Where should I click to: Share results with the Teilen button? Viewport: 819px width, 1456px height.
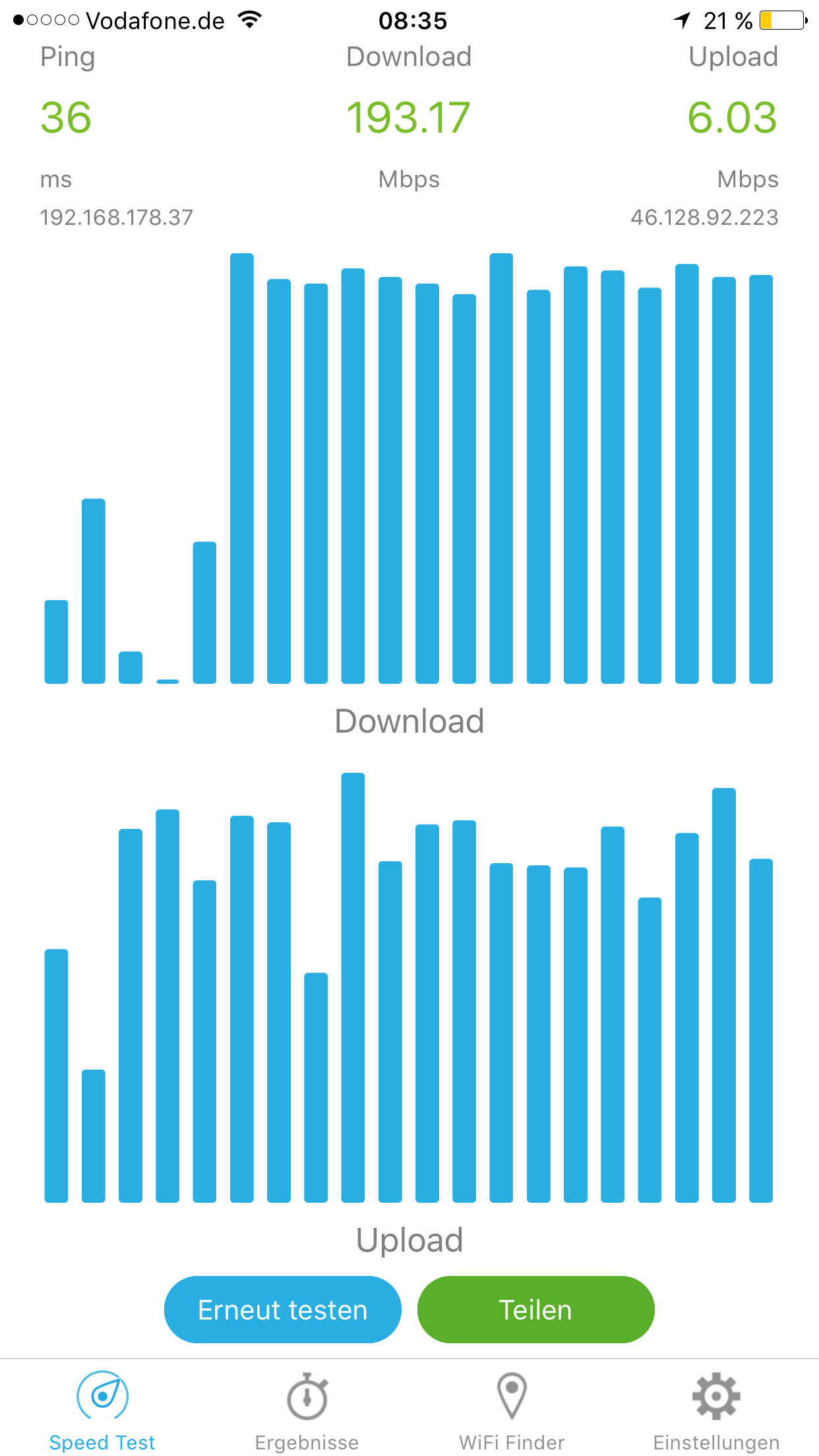click(535, 1310)
